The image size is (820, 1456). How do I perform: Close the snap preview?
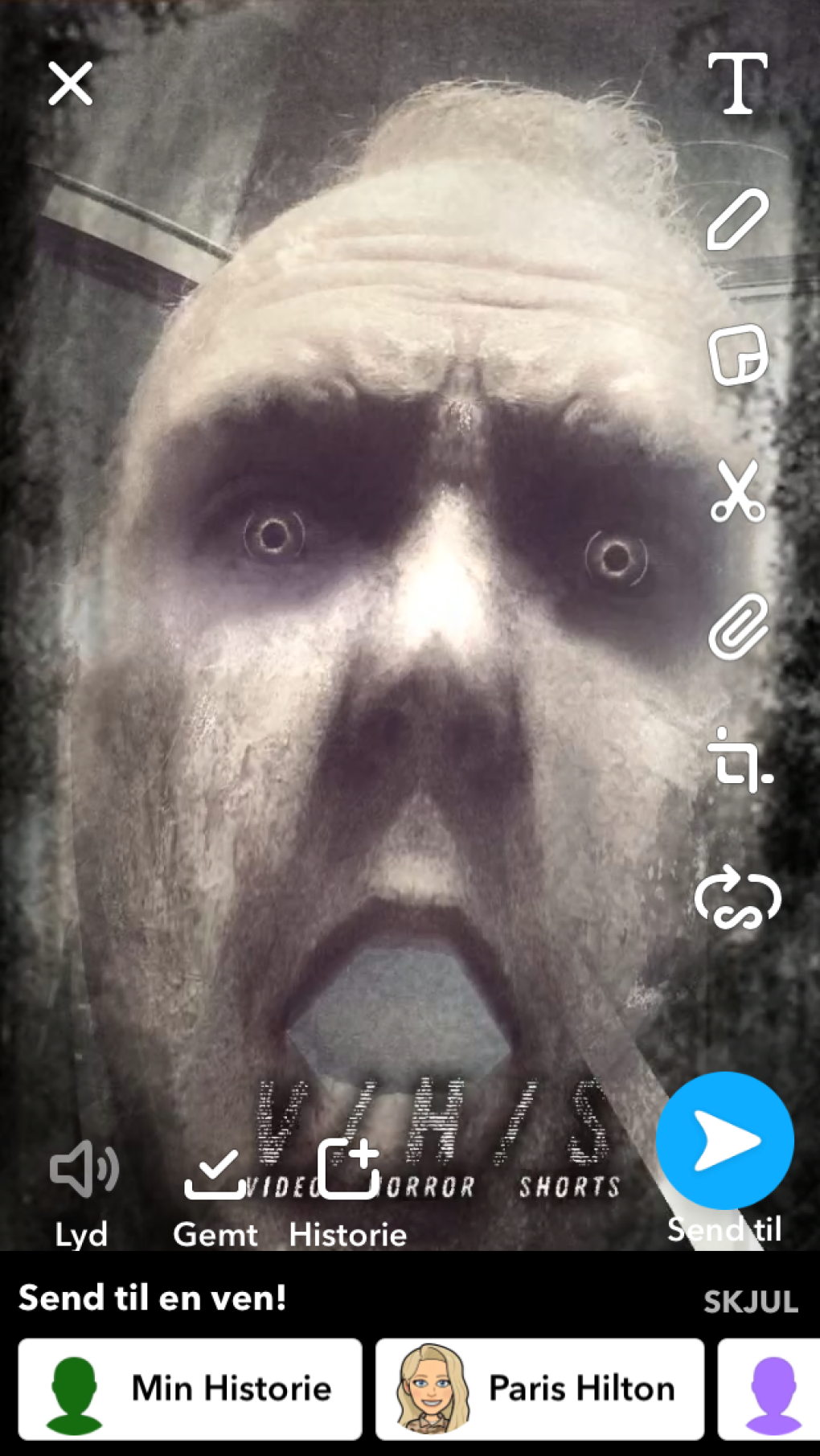click(71, 84)
